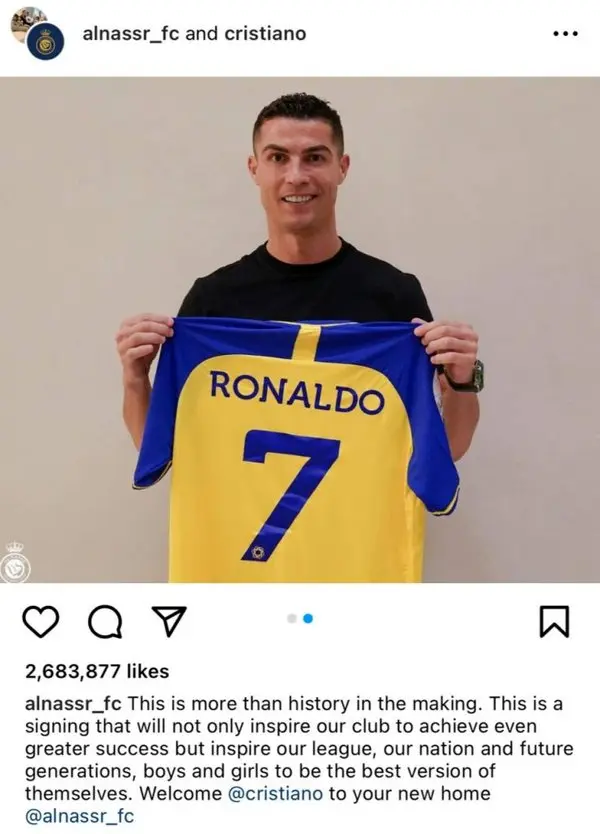The width and height of the screenshot is (600, 834).
Task: Like the alnassr_fc post
Action: (40, 621)
